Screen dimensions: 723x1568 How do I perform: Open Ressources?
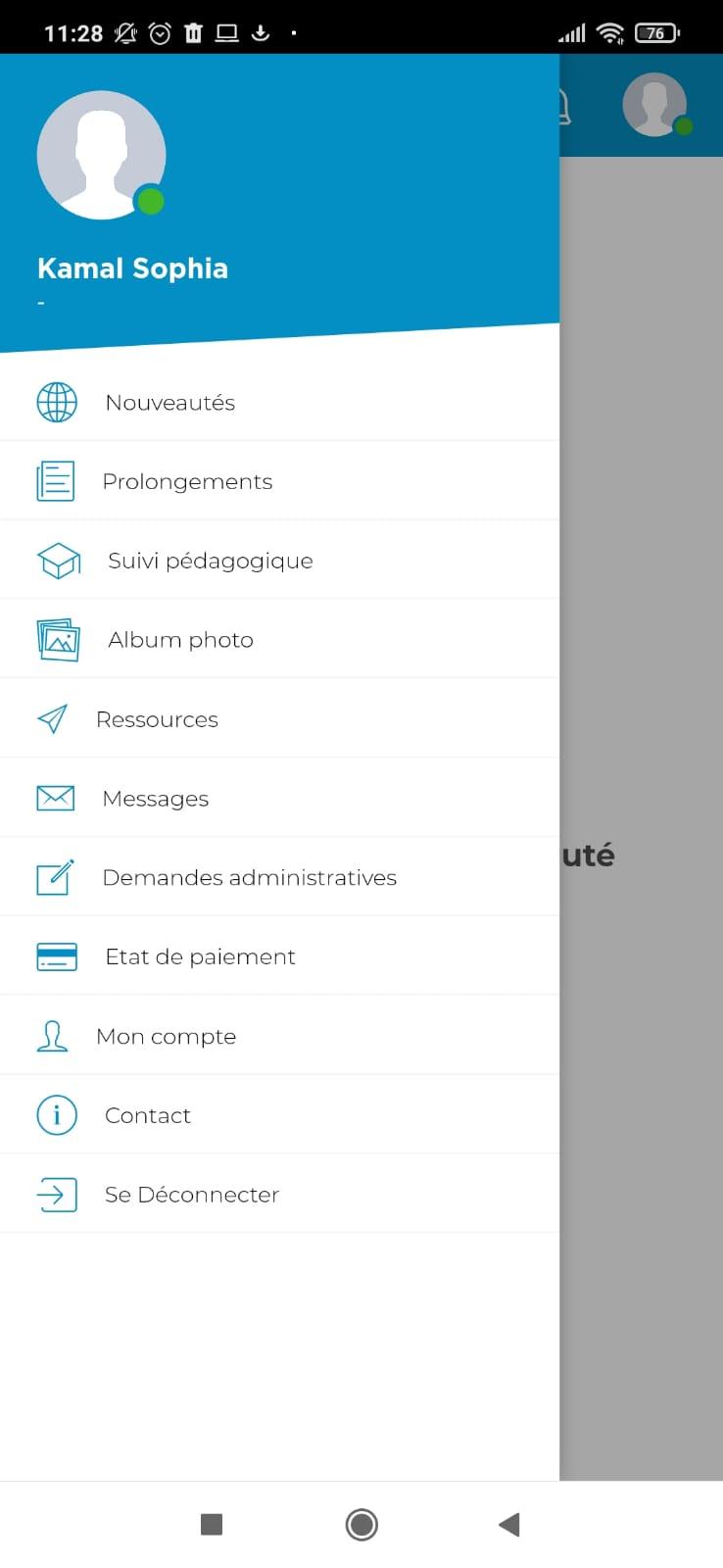pyautogui.click(x=279, y=718)
